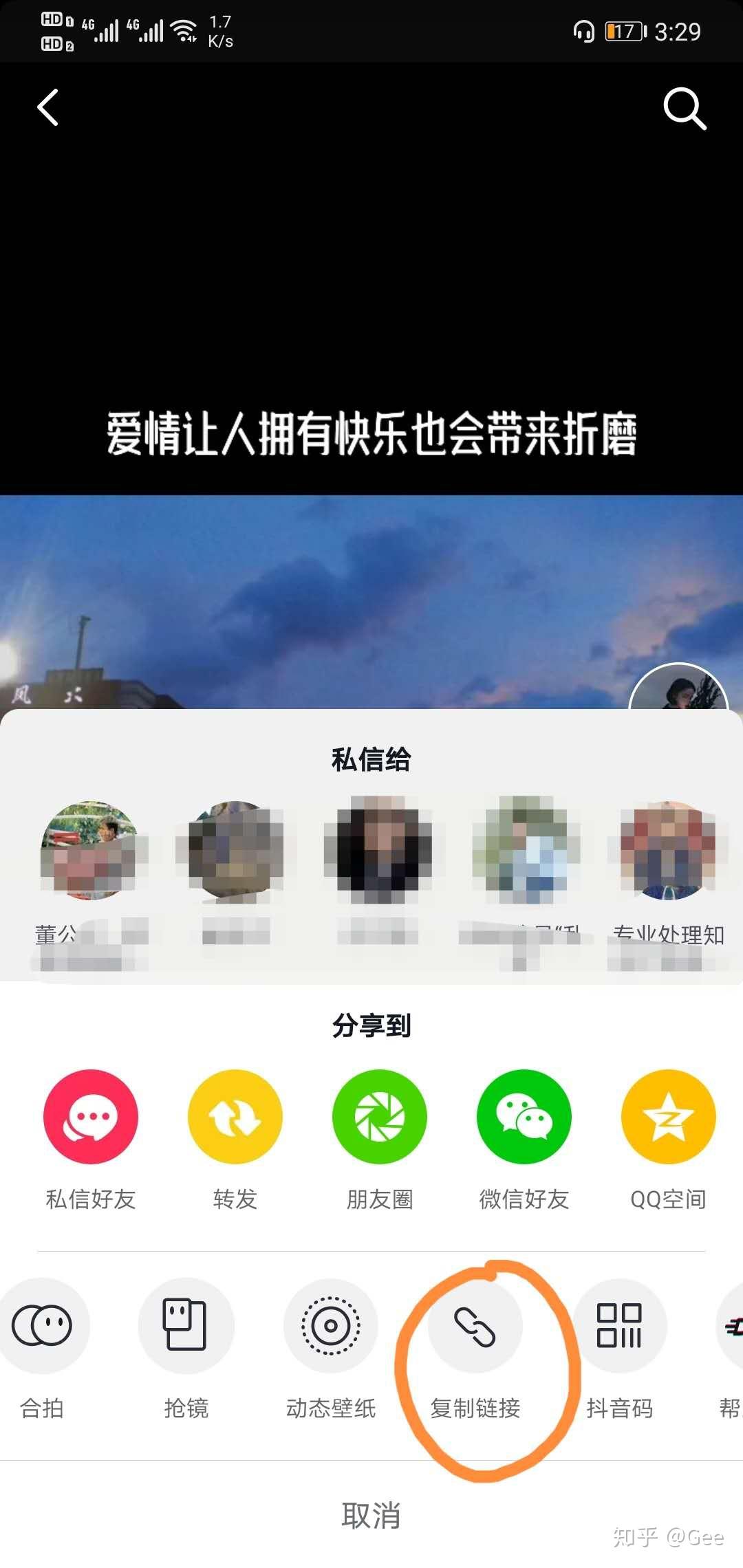Send privately to contact 董公

(x=90, y=851)
